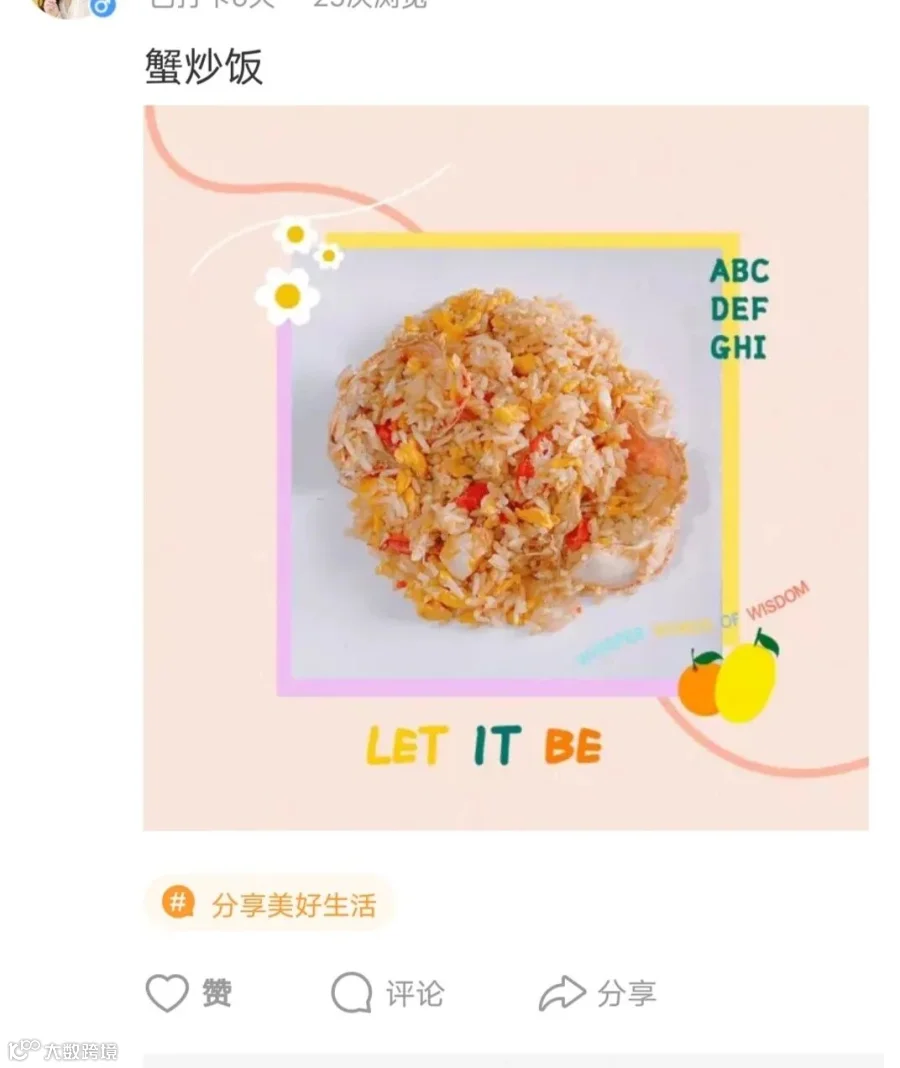Share the post with the 分享 arrow

(x=598, y=992)
